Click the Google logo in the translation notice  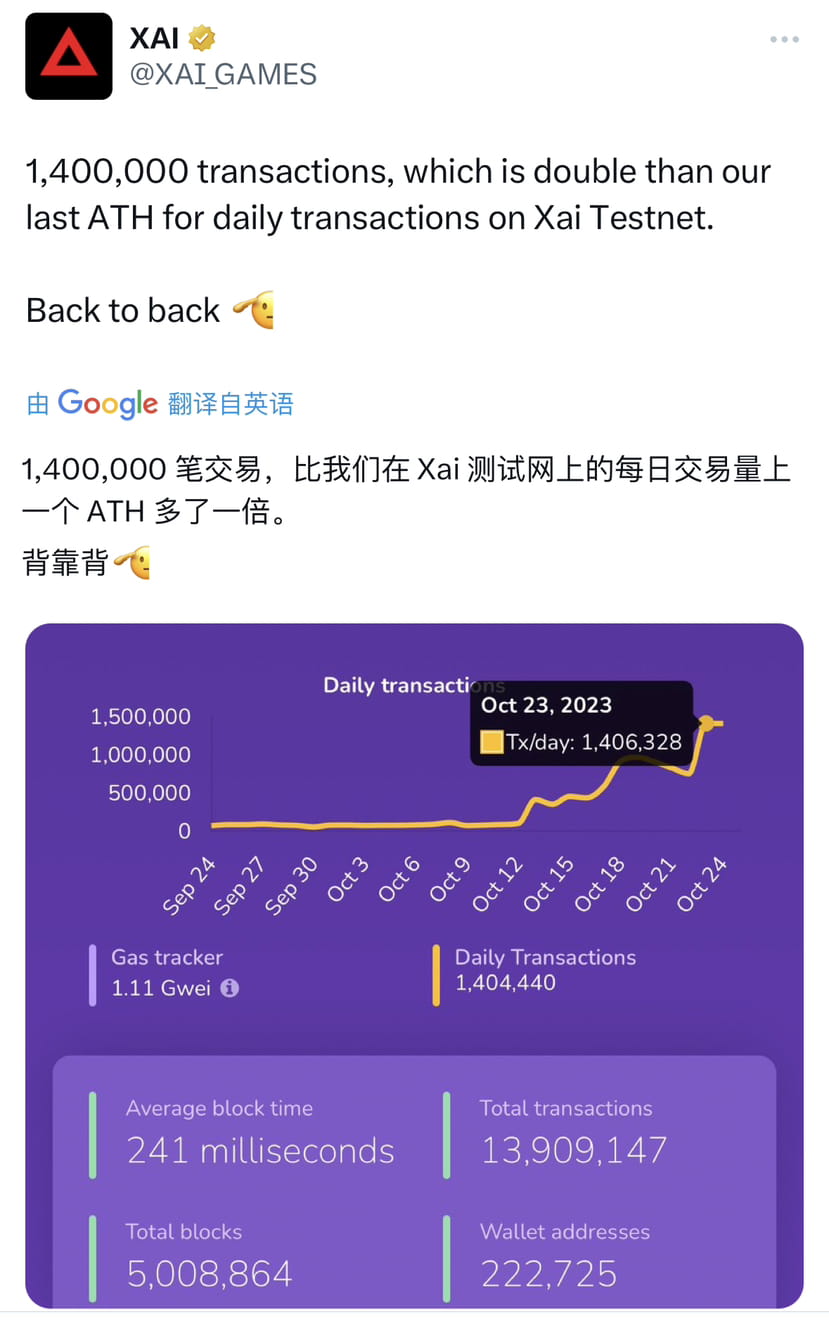[110, 403]
